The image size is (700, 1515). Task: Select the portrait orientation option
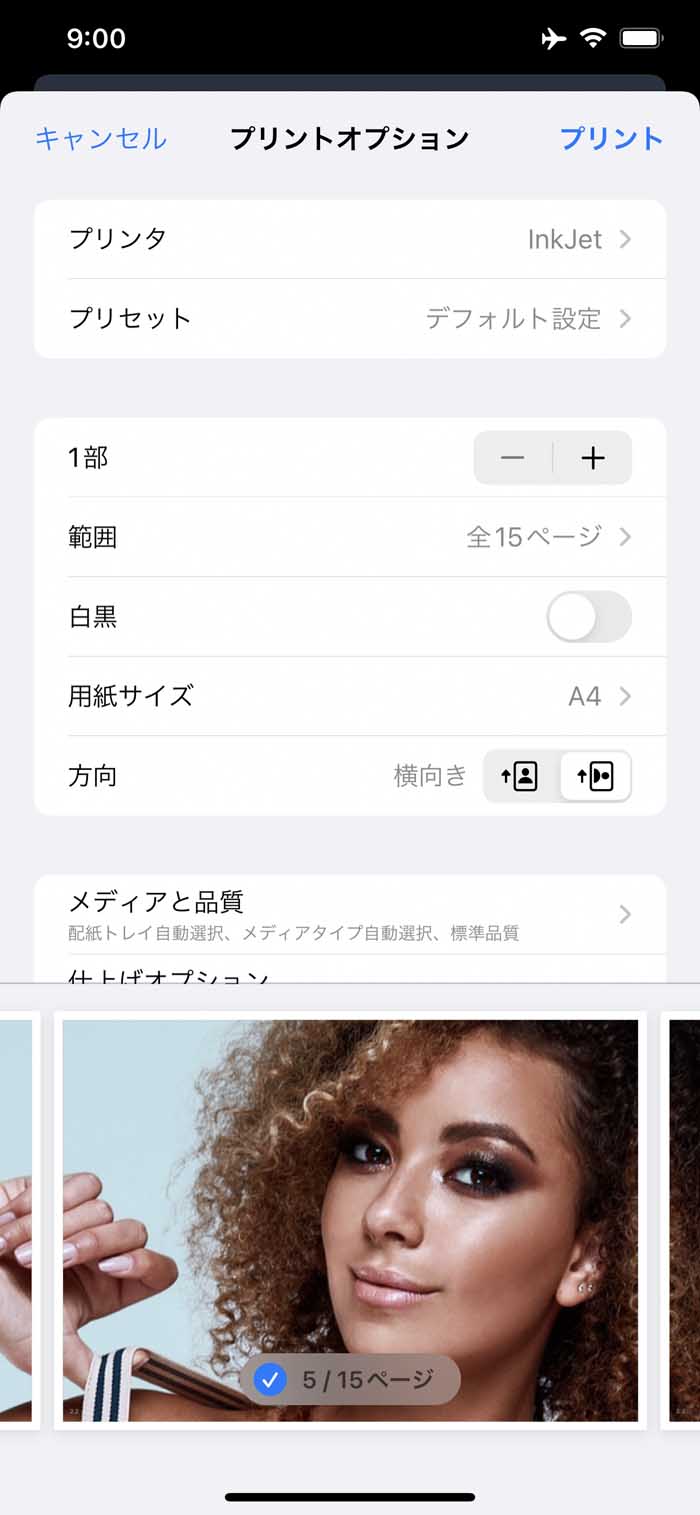pyautogui.click(x=520, y=776)
